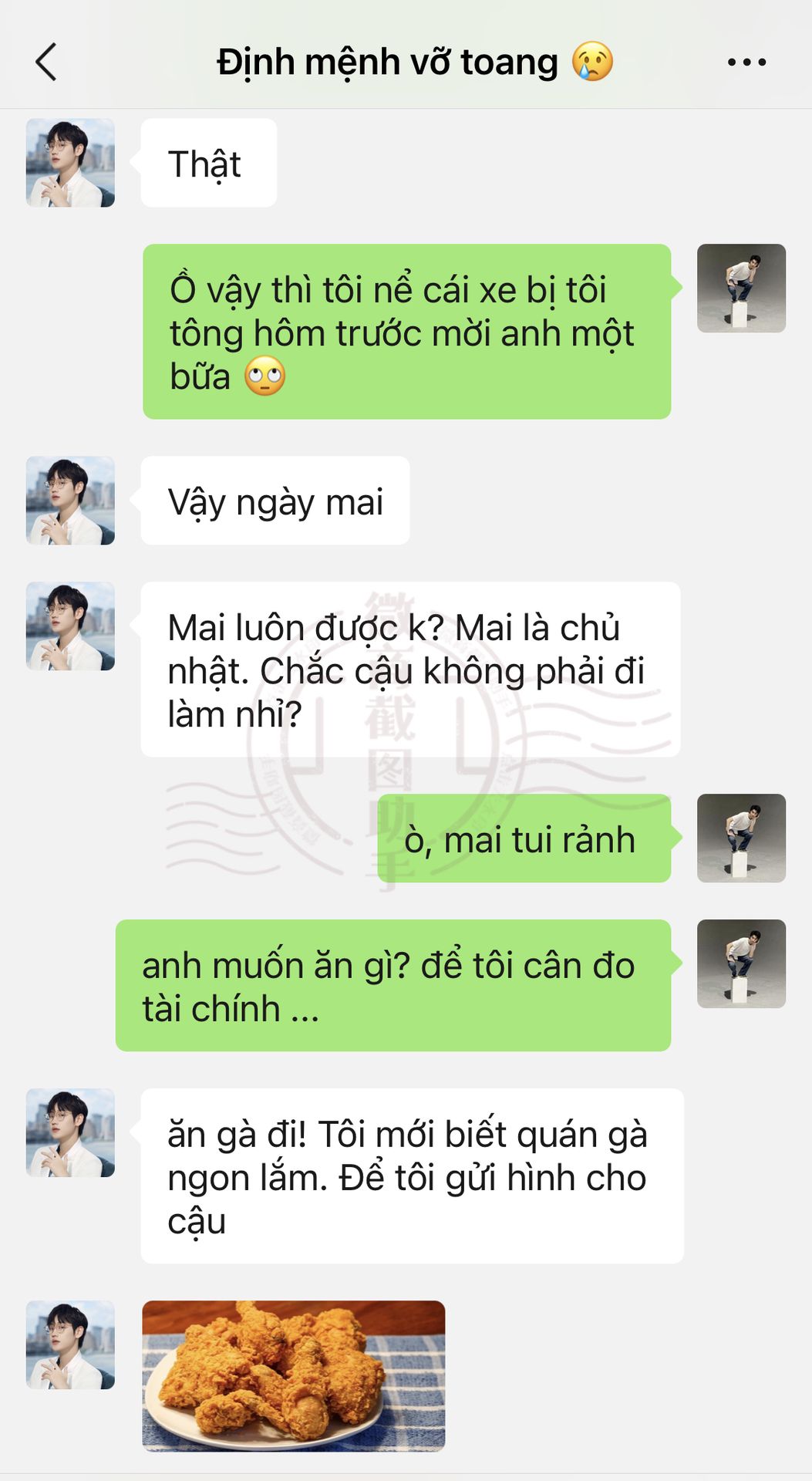Viewport: 812px width, 1481px height.
Task: Go back to the chat list
Action: tap(46, 62)
